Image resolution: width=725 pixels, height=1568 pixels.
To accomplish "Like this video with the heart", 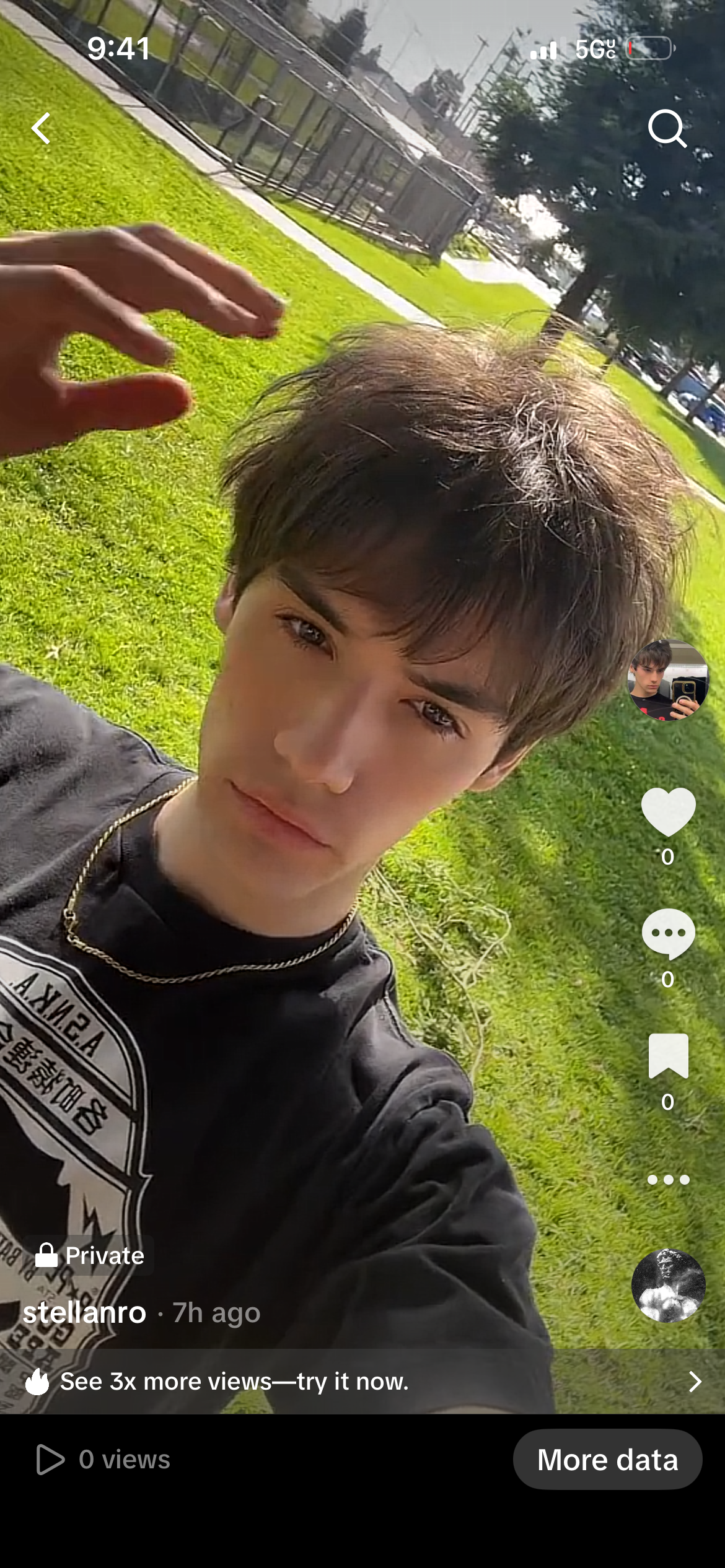I will (x=668, y=812).
